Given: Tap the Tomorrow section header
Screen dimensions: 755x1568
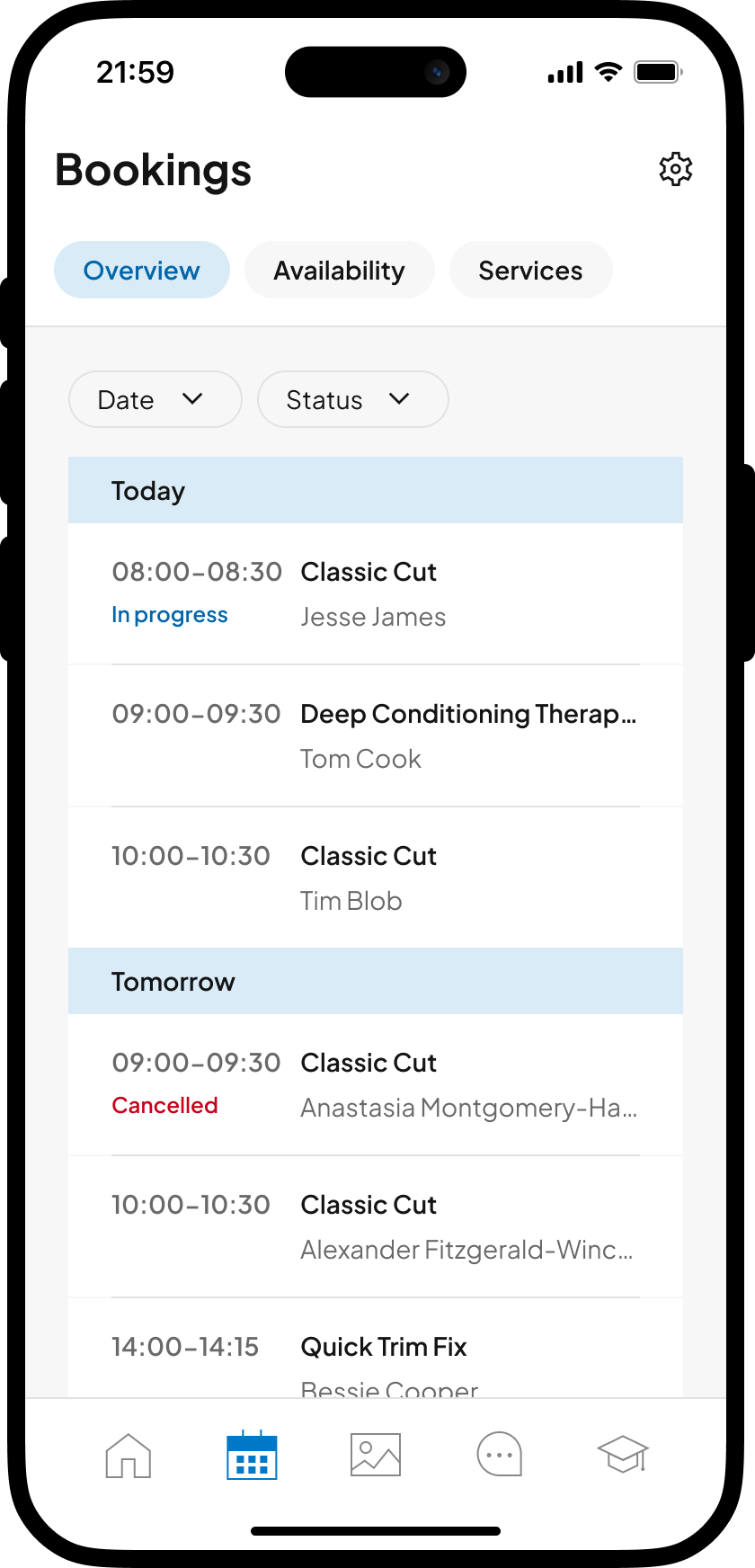Looking at the screenshot, I should click(173, 981).
